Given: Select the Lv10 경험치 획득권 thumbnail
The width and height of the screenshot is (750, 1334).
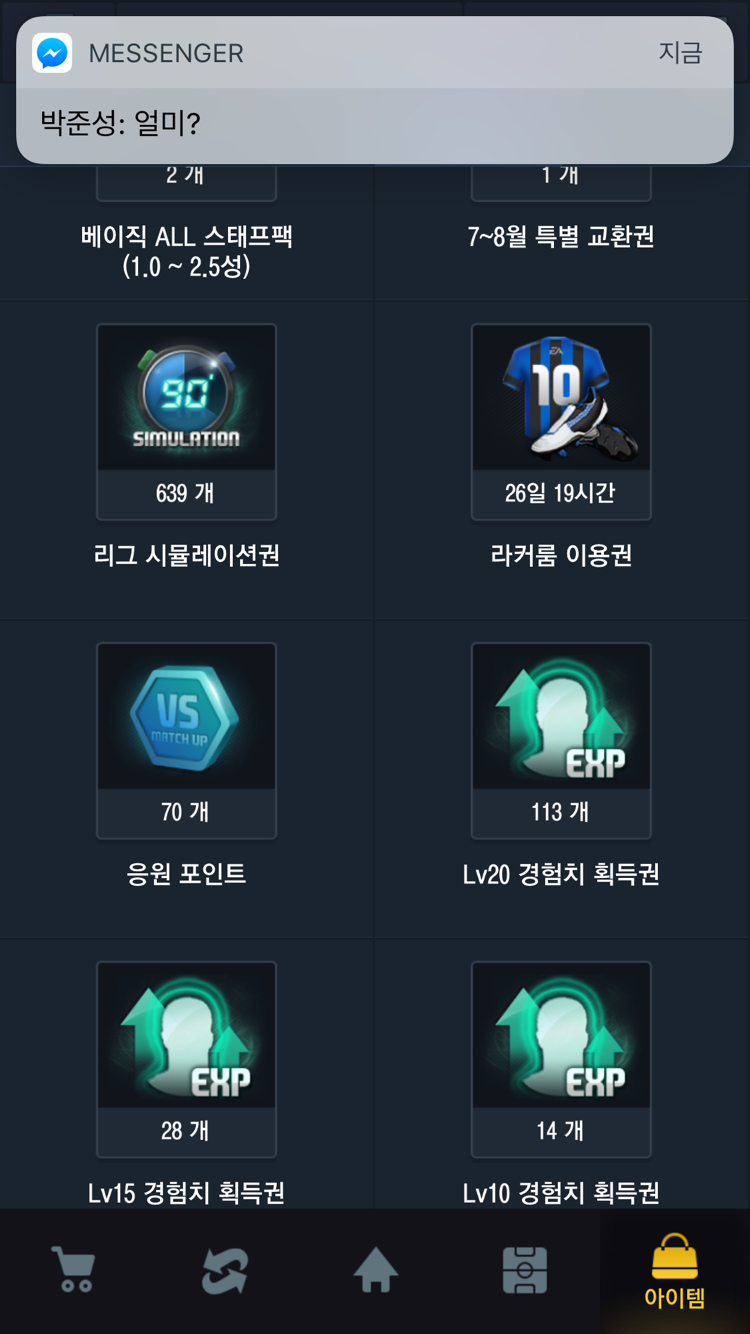Looking at the screenshot, I should tap(561, 1034).
